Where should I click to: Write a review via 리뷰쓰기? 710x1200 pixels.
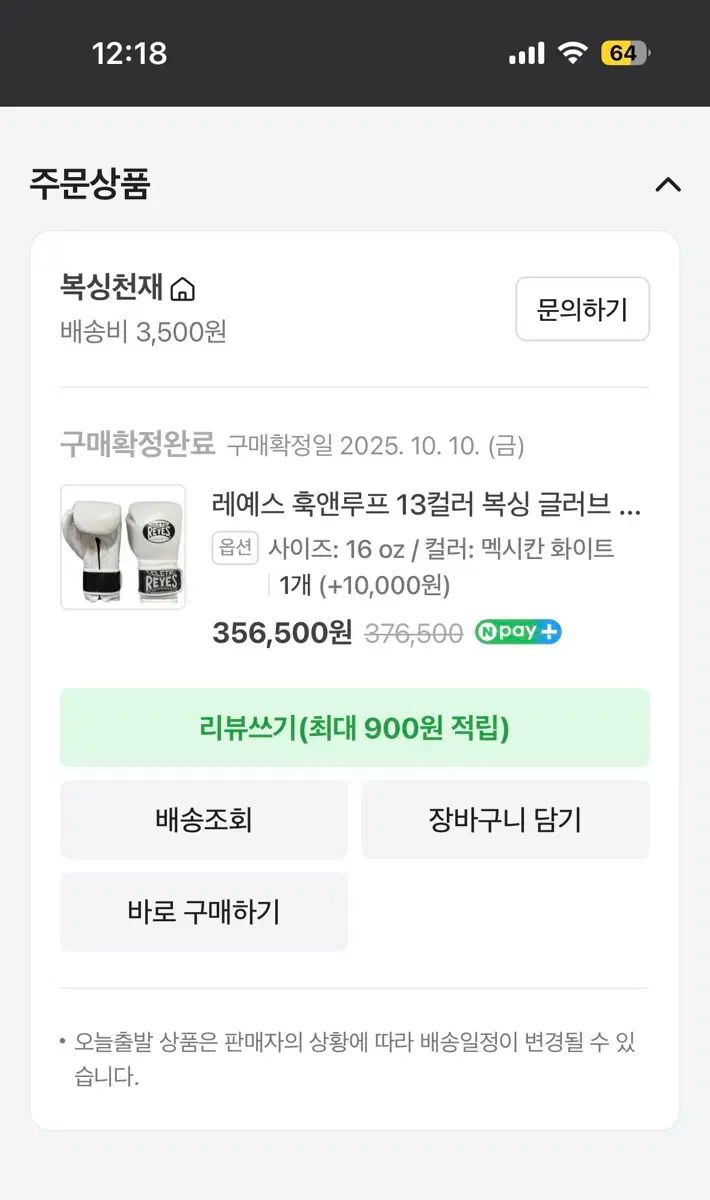pos(354,728)
